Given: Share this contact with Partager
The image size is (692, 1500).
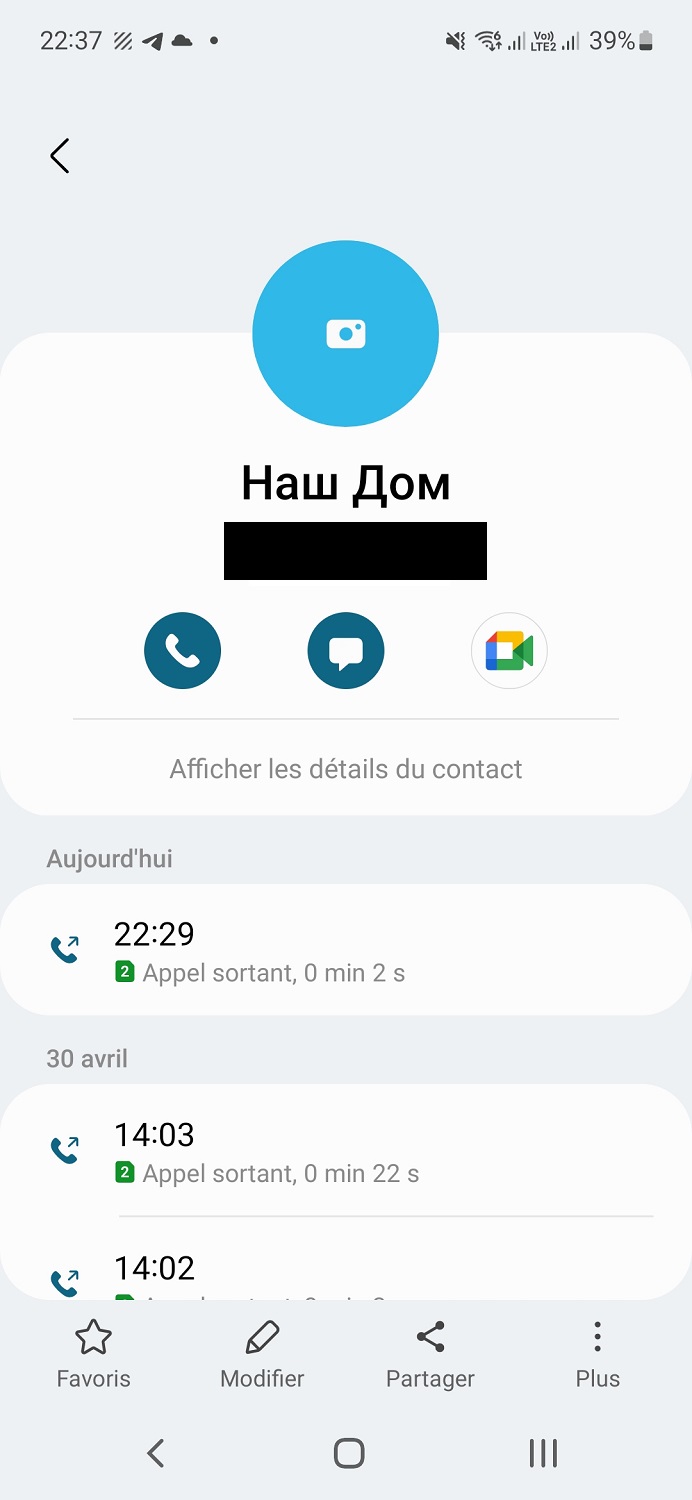Looking at the screenshot, I should pos(430,1355).
